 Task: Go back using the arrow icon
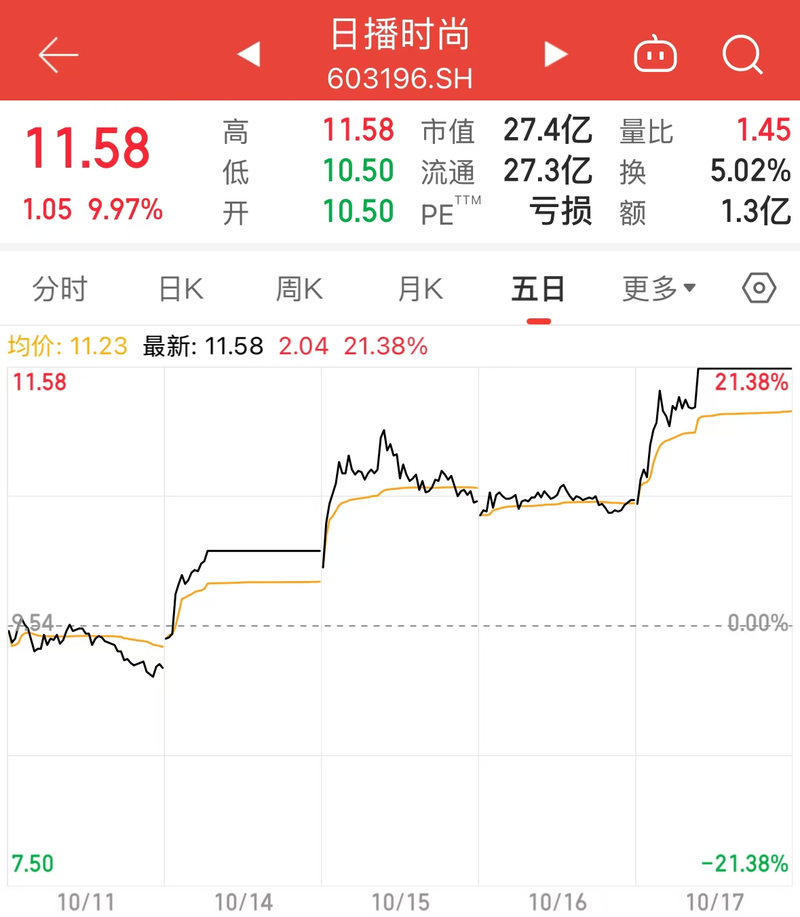pos(58,55)
